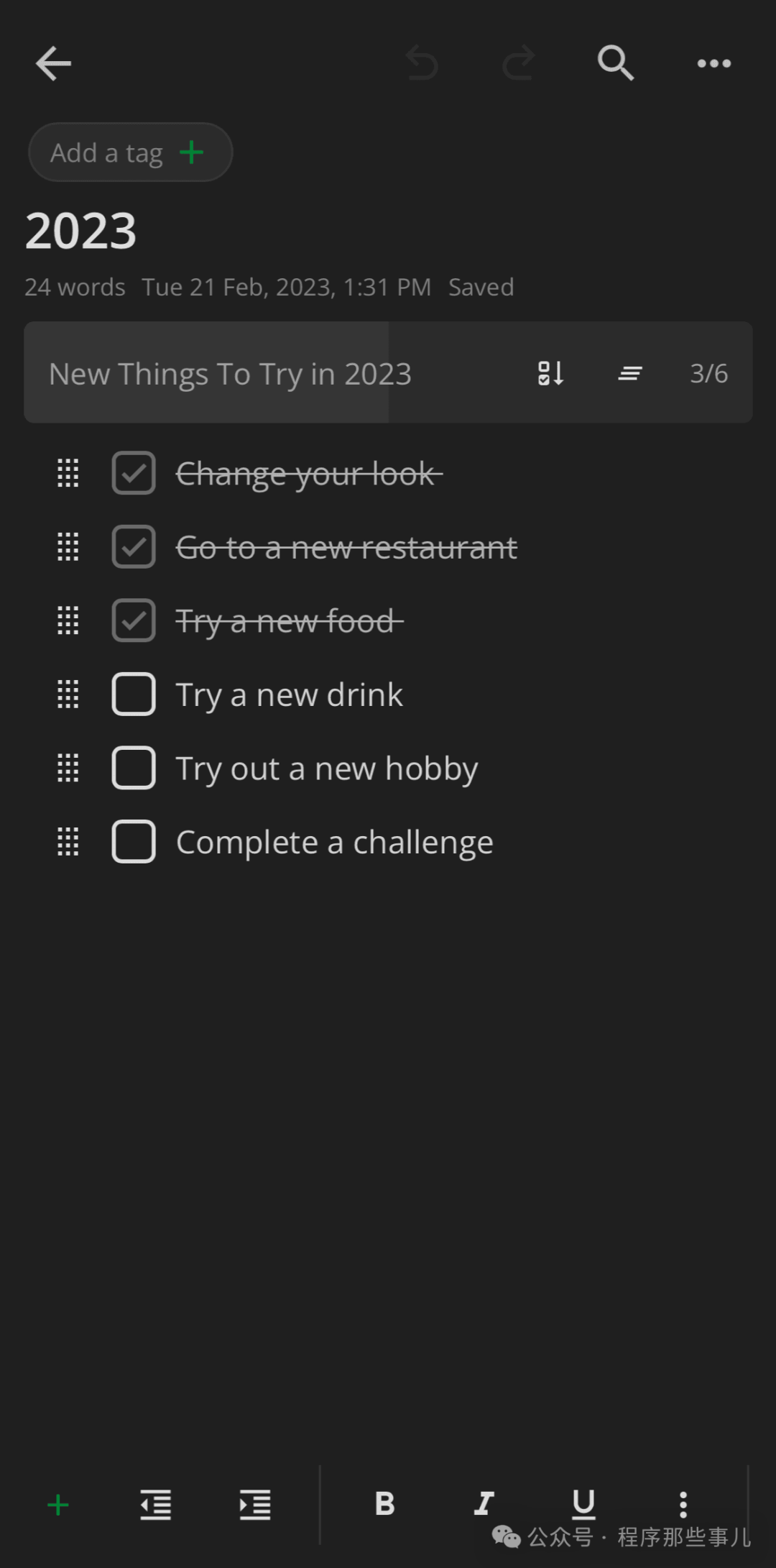This screenshot has height=1568, width=776.
Task: Tick the "Complete a challenge" checkbox
Action: 134,842
